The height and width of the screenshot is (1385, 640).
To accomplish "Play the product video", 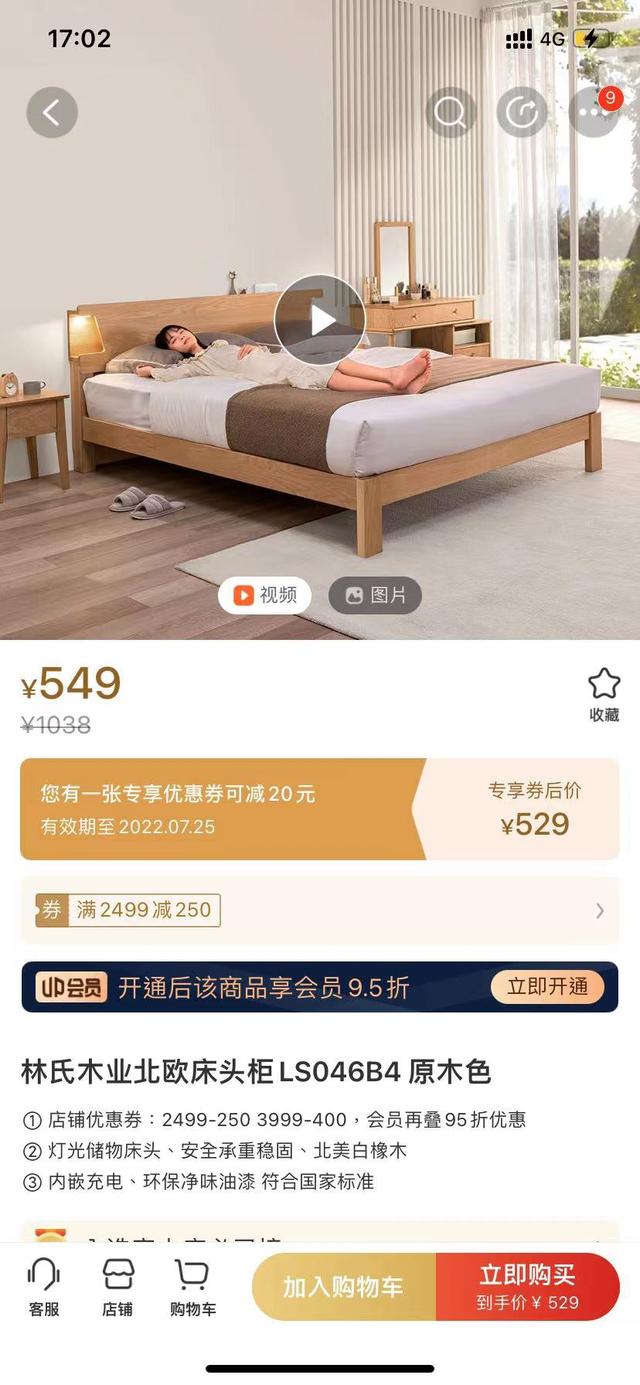I will click(x=320, y=320).
